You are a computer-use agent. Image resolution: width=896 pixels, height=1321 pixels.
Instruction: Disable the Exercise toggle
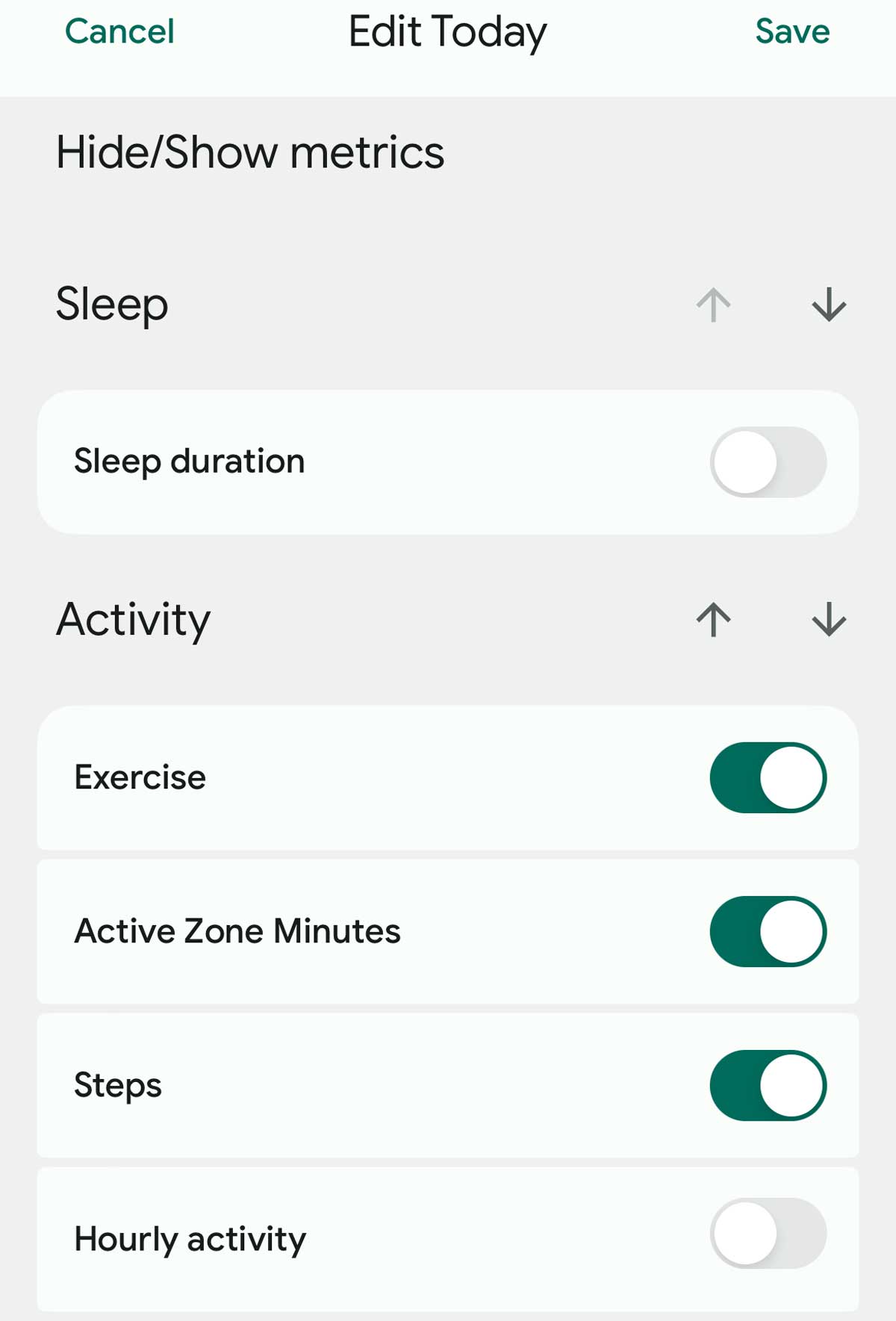768,777
